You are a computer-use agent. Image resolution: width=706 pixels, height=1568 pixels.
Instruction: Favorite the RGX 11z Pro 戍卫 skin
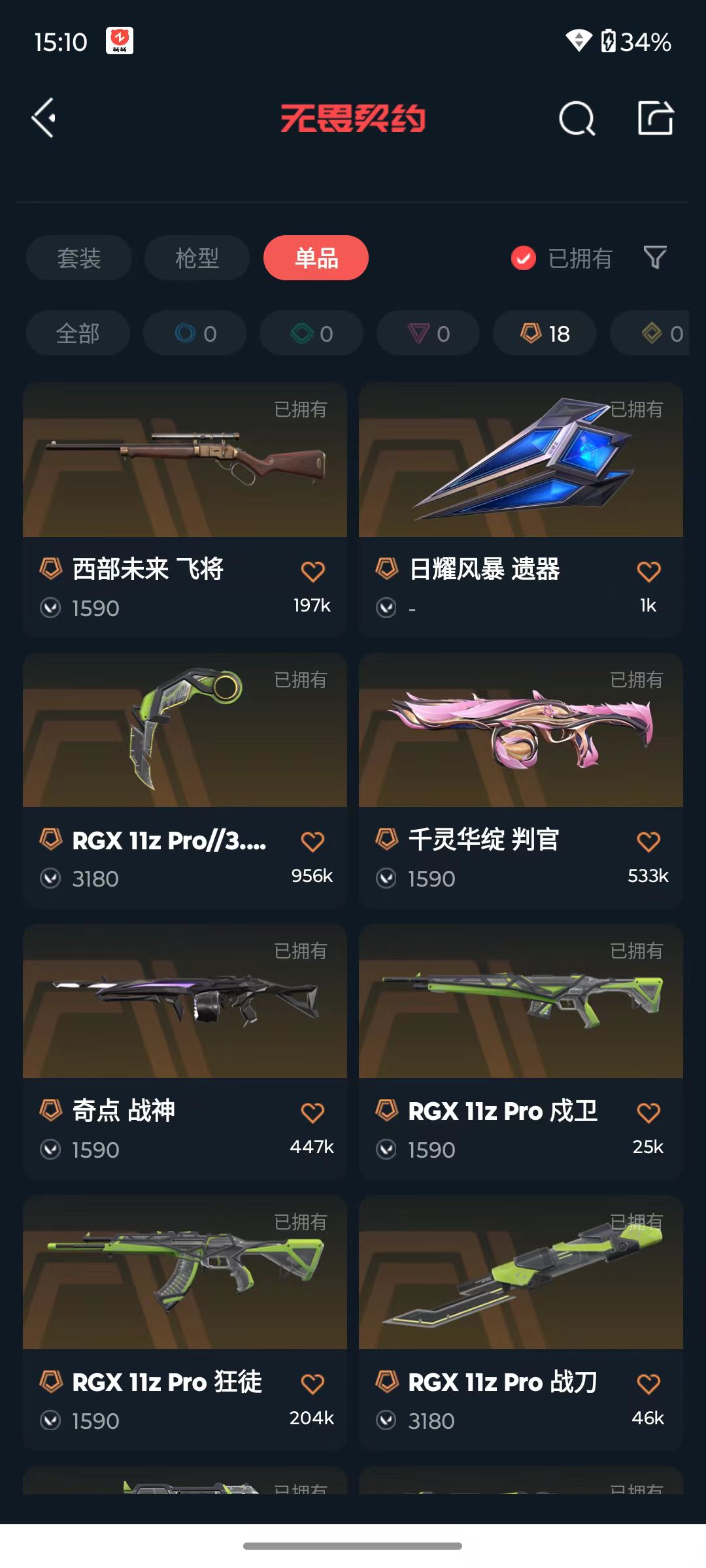[x=648, y=1112]
